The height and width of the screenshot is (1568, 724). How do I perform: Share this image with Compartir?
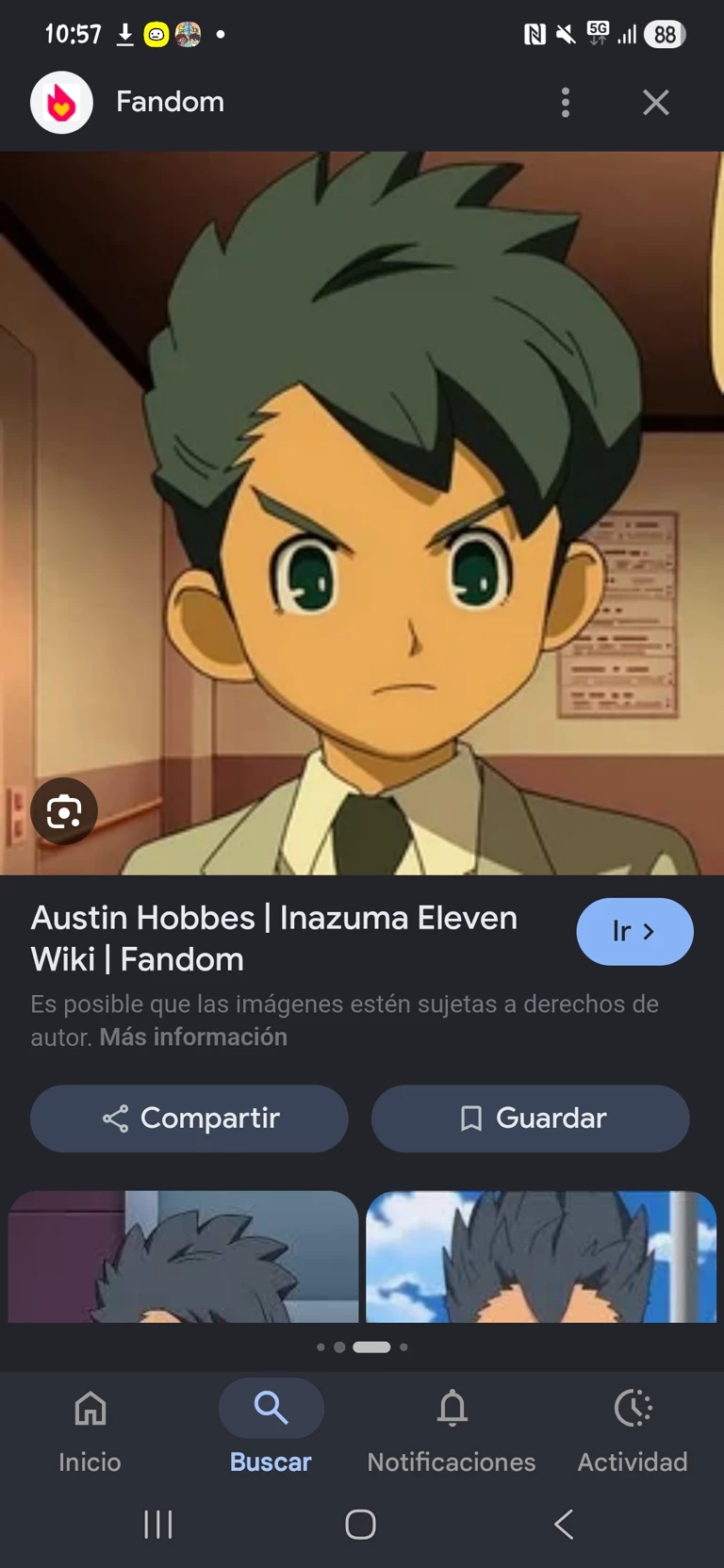tap(189, 1119)
